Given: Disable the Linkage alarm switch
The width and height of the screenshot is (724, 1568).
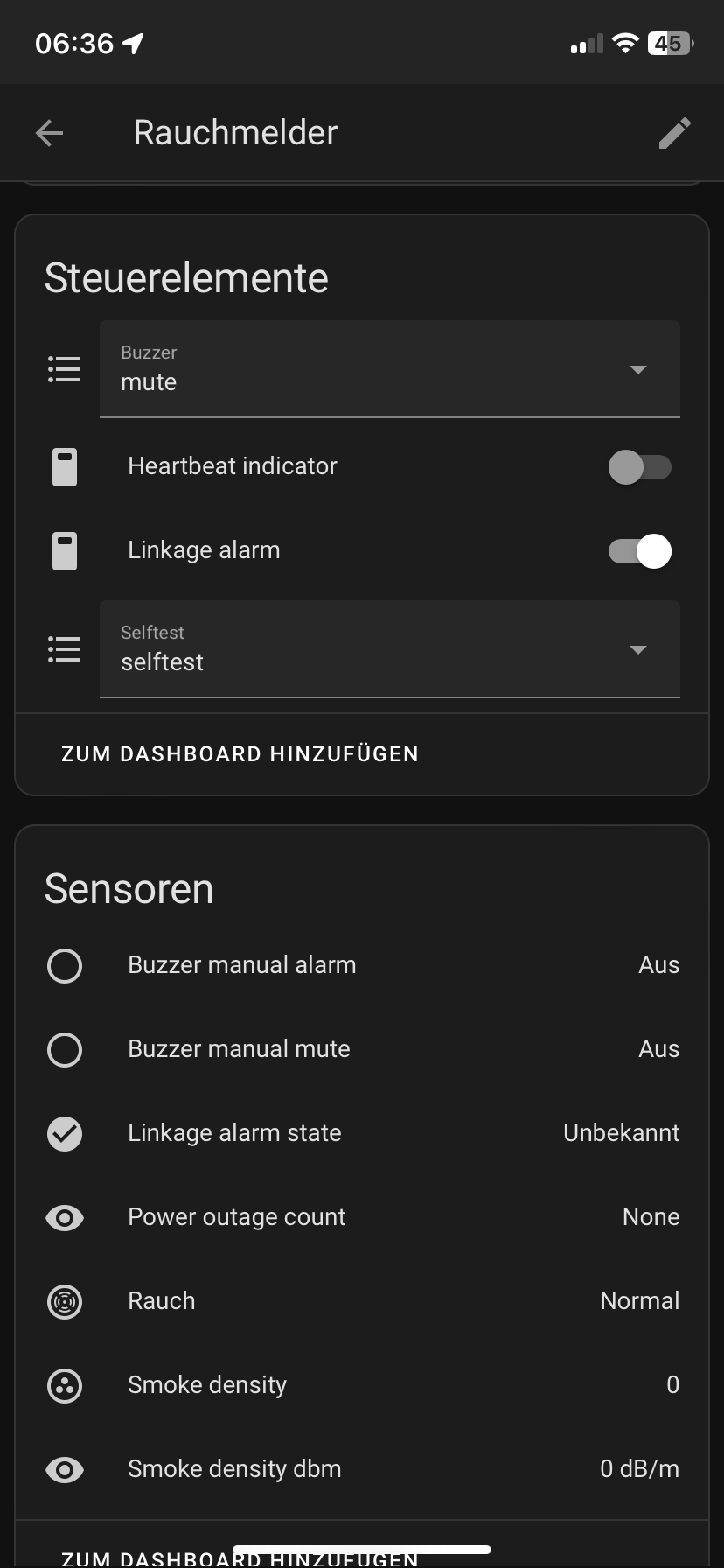Looking at the screenshot, I should pos(640,550).
